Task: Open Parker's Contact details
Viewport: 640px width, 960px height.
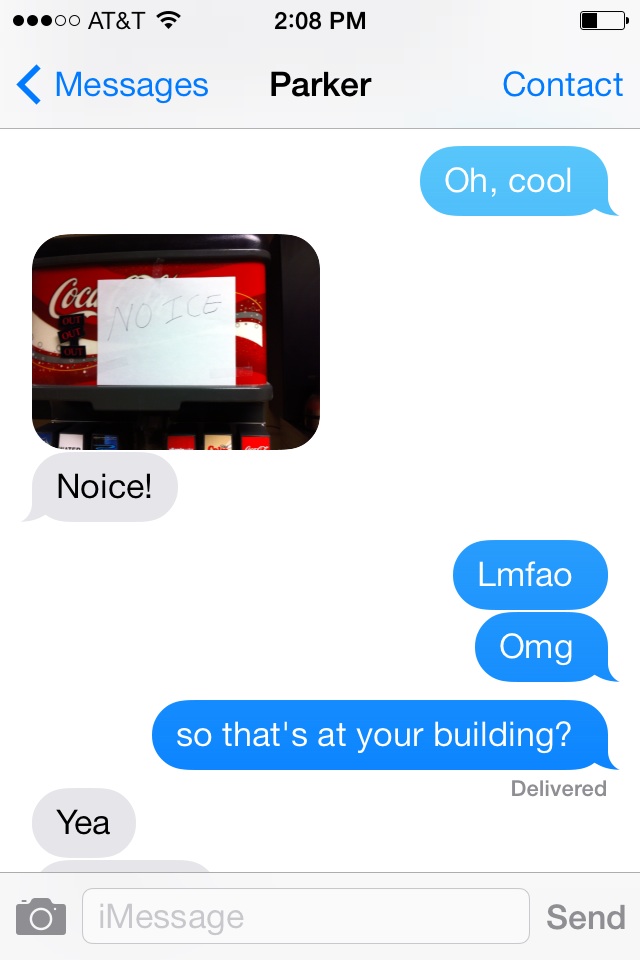Action: point(562,85)
